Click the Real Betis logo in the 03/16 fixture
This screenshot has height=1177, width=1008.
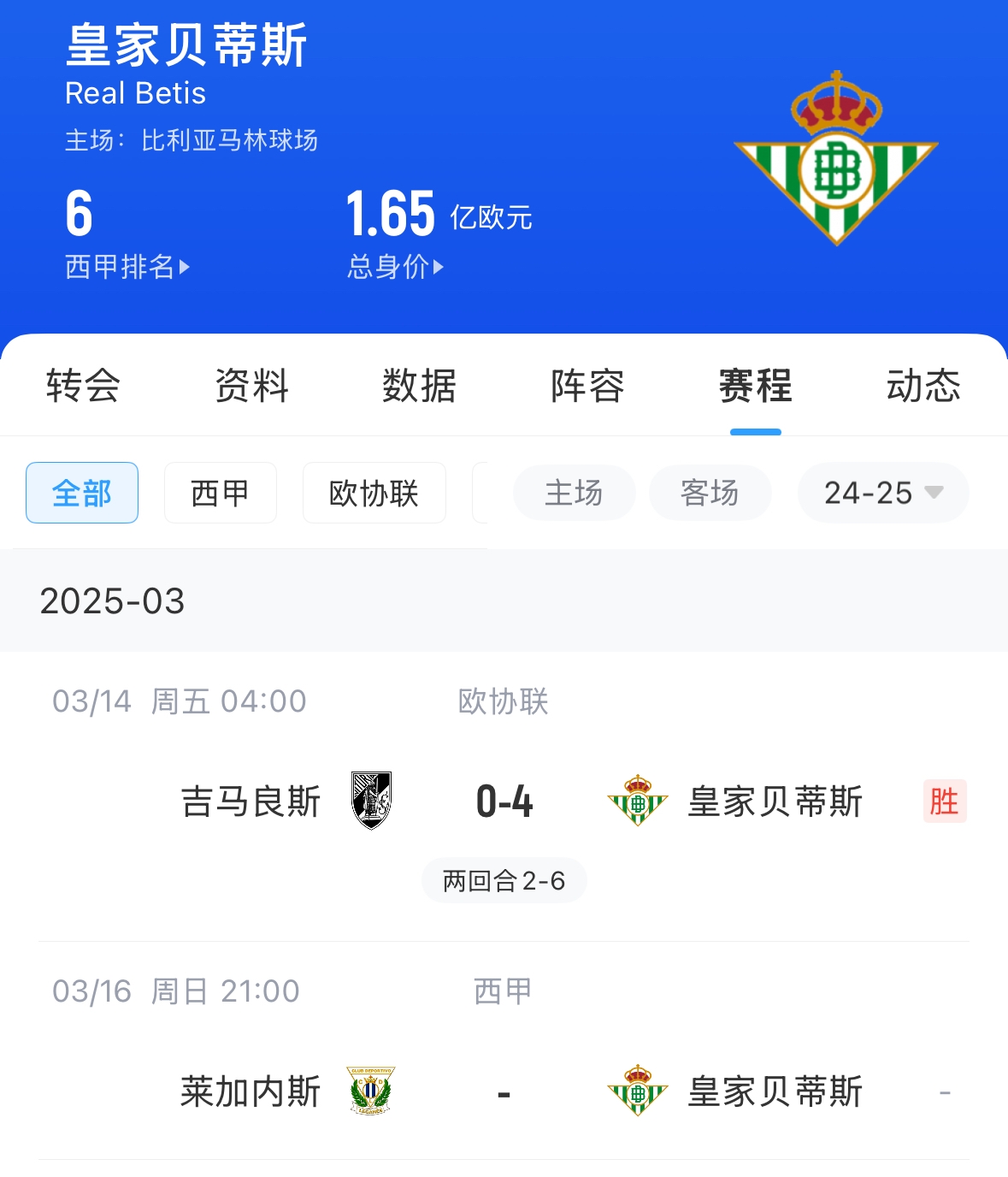coord(636,1091)
